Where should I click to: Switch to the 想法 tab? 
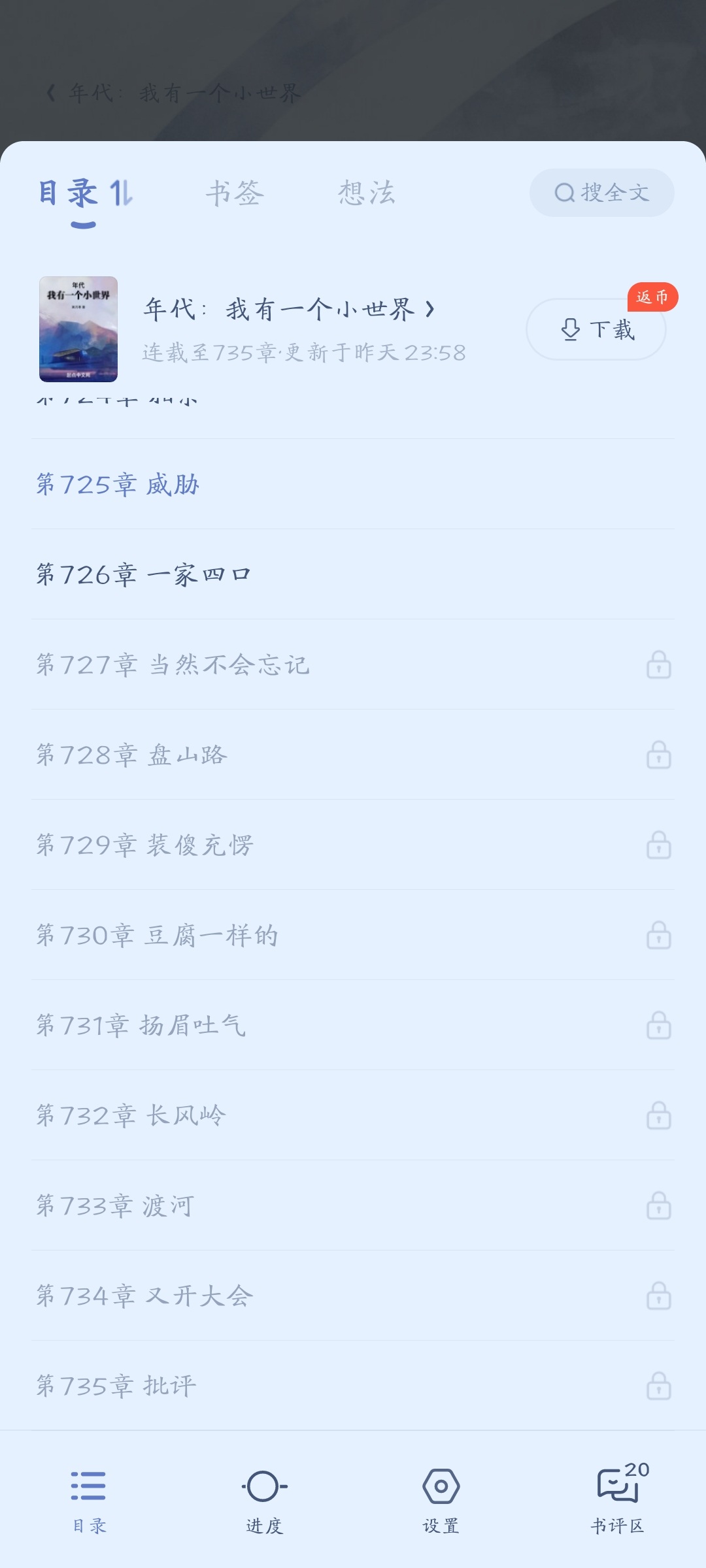(x=367, y=193)
